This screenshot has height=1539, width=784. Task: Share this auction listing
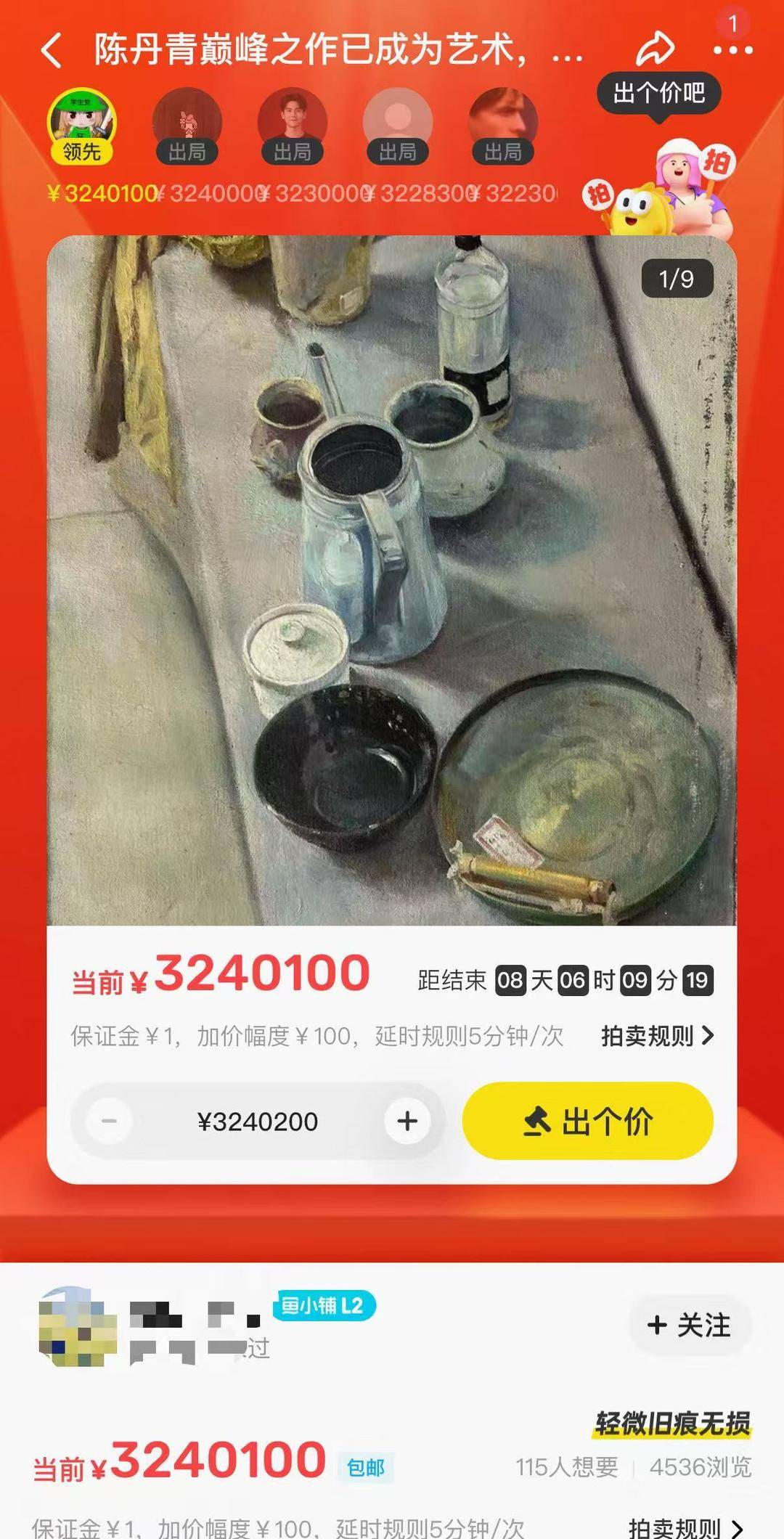[654, 49]
